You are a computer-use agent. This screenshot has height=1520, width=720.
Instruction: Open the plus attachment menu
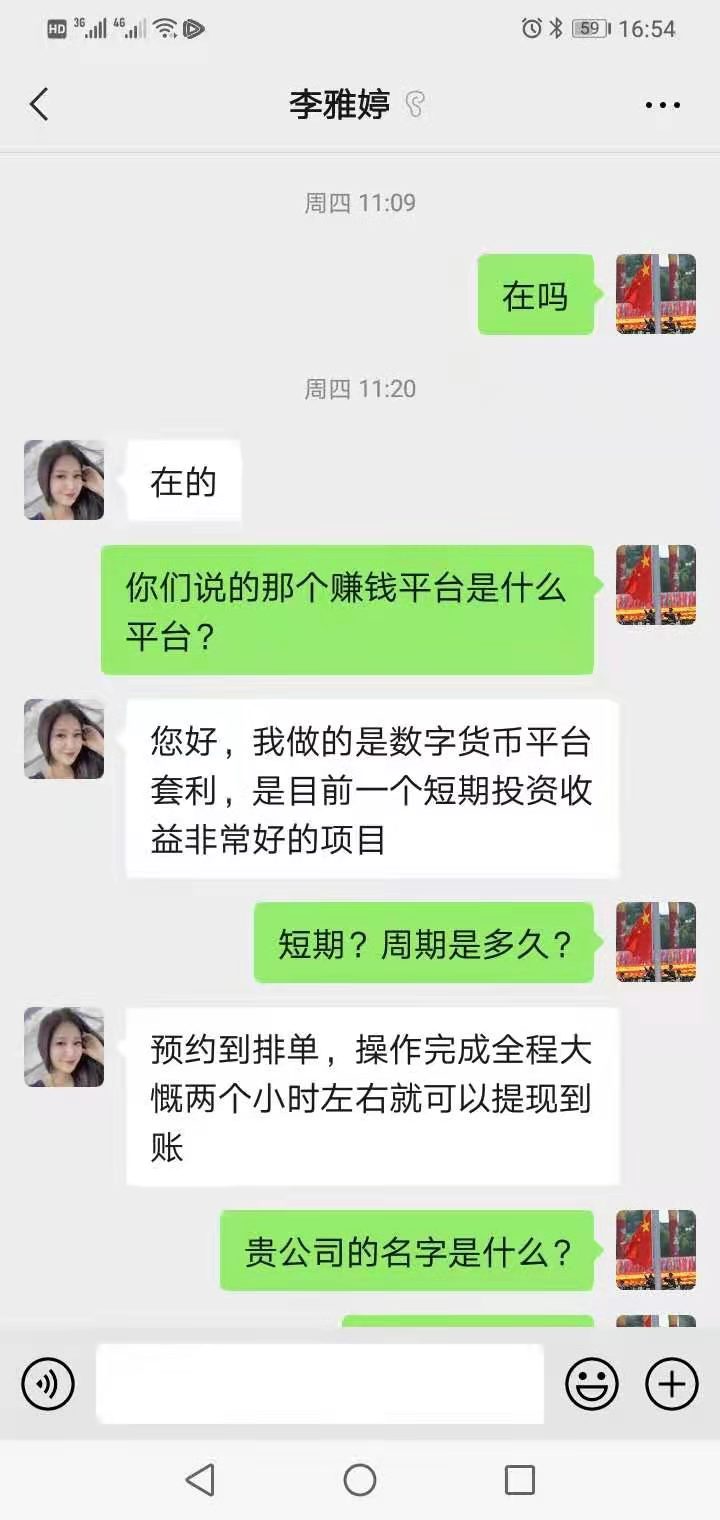(672, 1384)
